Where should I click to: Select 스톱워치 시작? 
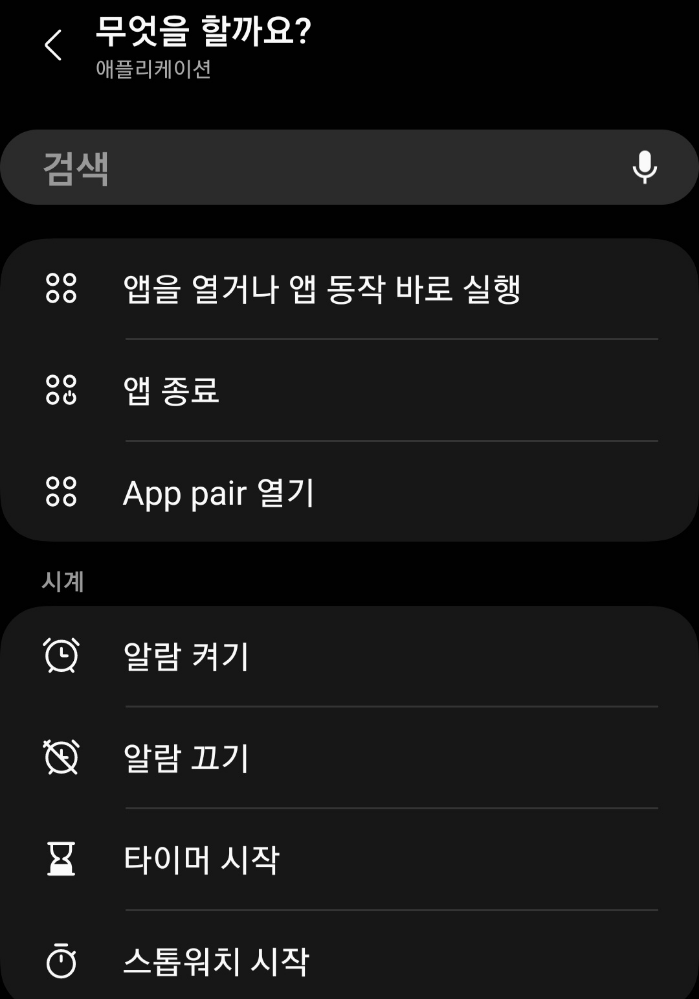(x=216, y=962)
